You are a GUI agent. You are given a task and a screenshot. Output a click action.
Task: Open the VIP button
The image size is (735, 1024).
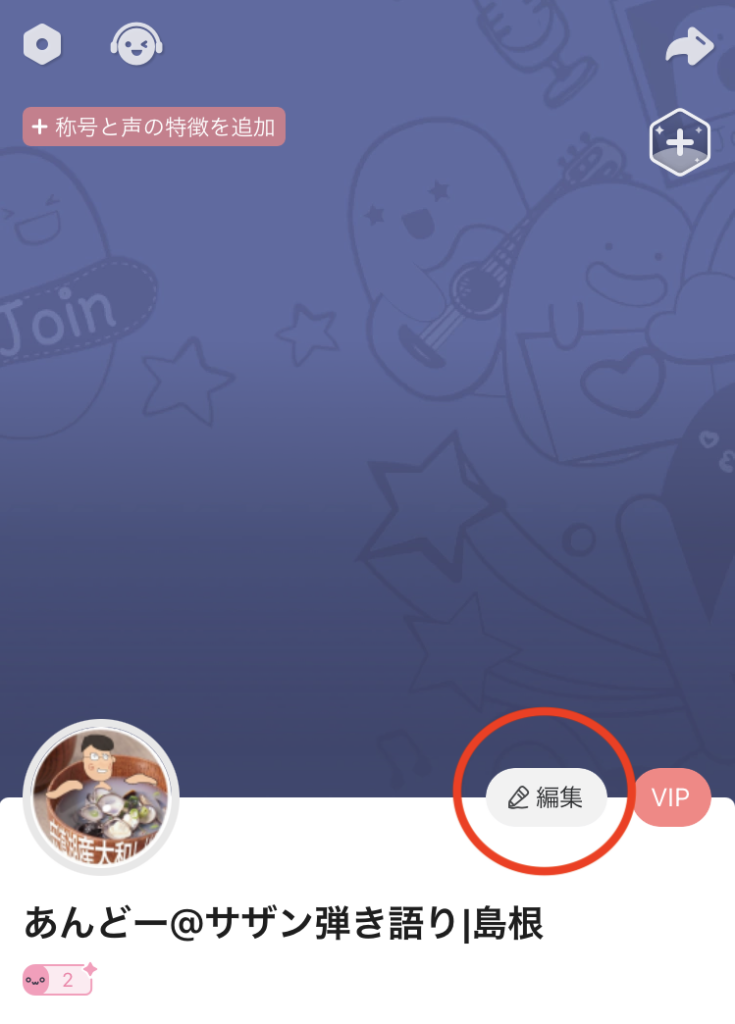click(672, 797)
